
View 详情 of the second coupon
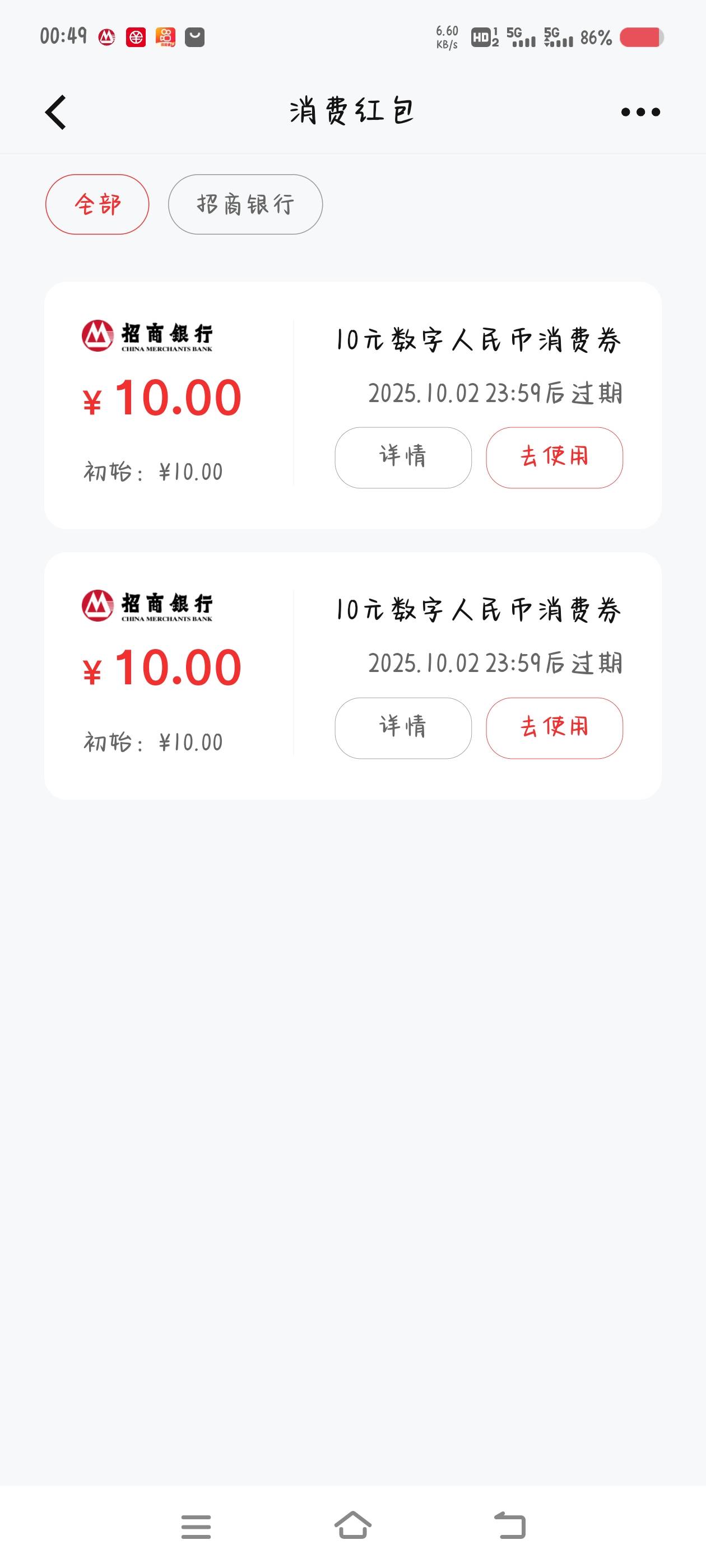point(403,728)
